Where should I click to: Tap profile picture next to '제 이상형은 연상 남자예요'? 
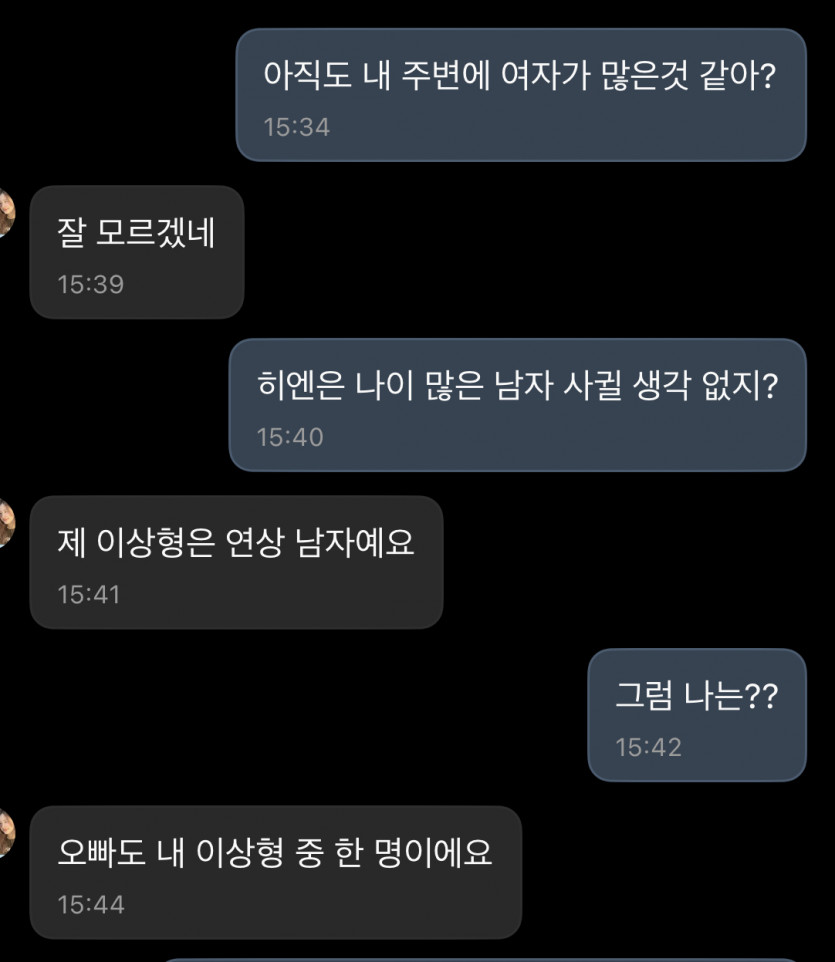tap(6, 522)
